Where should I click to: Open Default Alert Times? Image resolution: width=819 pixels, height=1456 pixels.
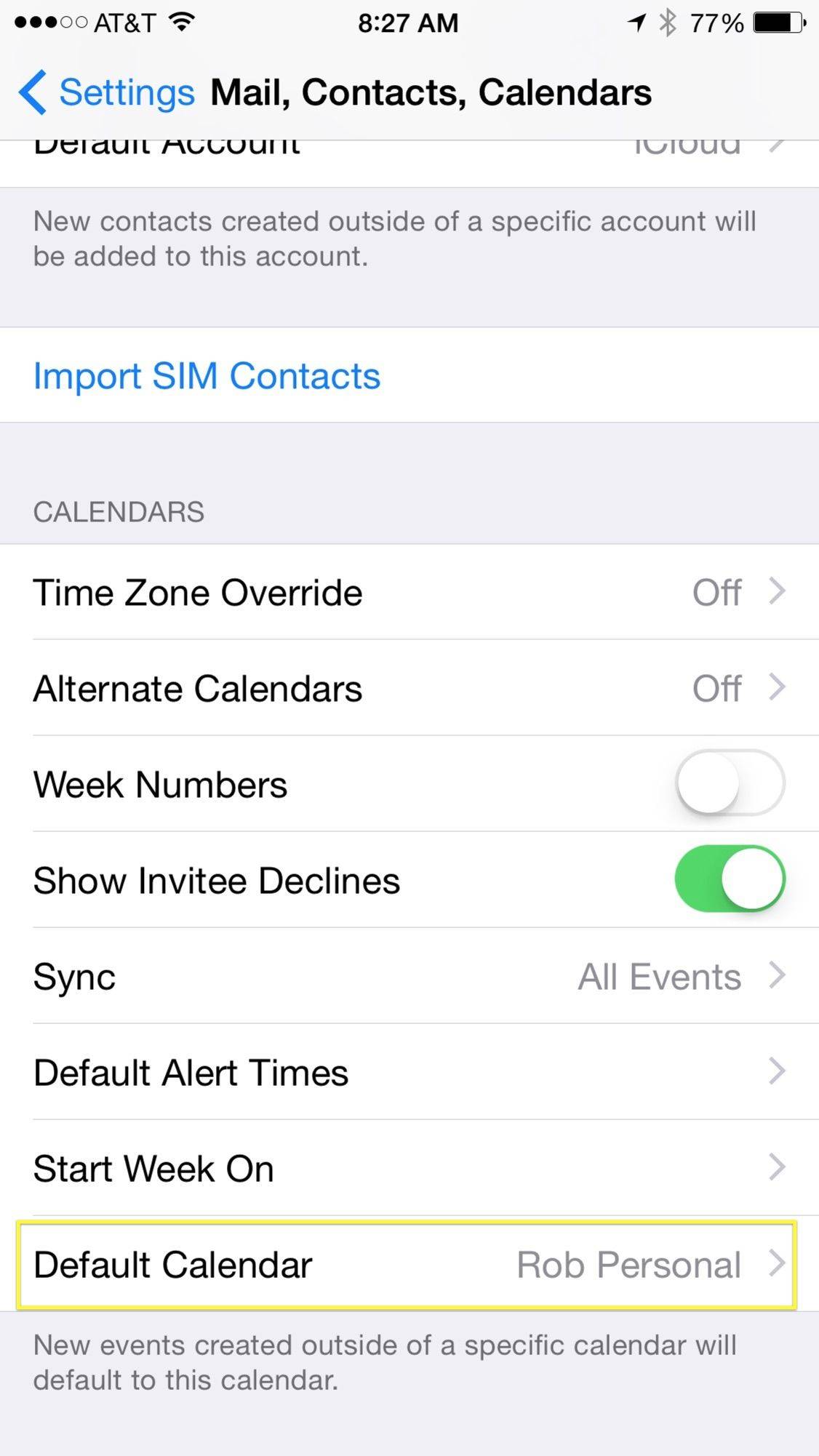tap(409, 1072)
